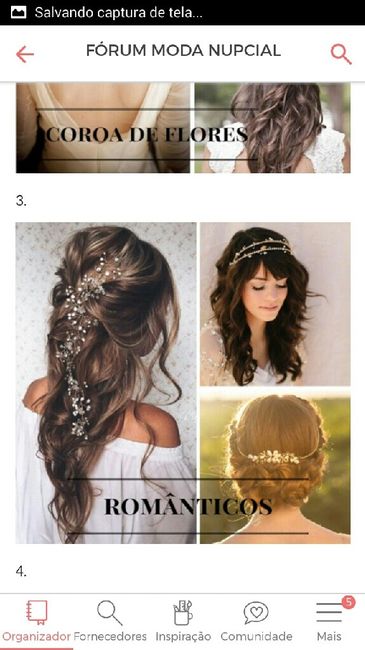
Task: Go to the Inspiração tab
Action: point(183,621)
